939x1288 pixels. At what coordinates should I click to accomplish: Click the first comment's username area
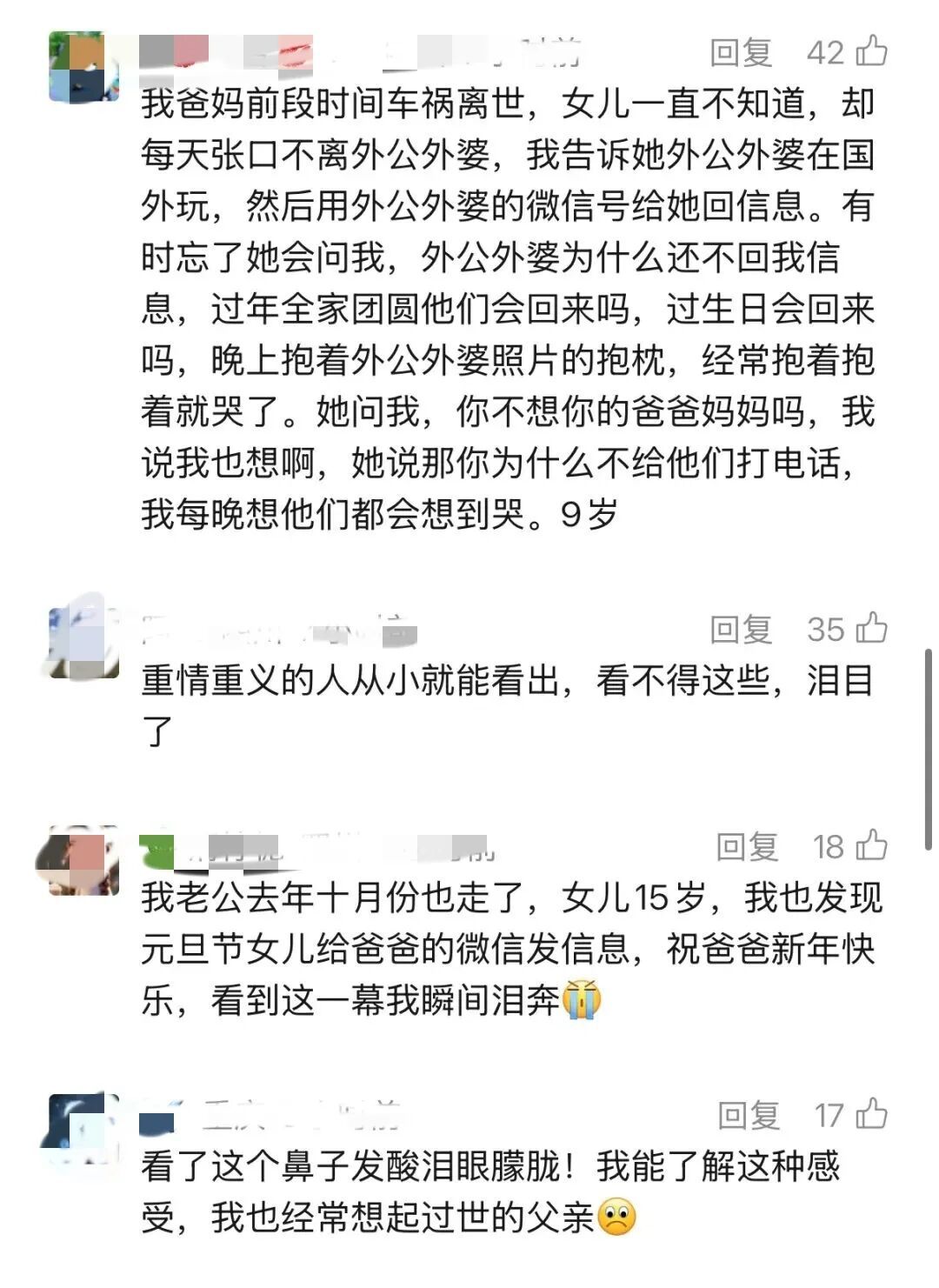pos(261,50)
